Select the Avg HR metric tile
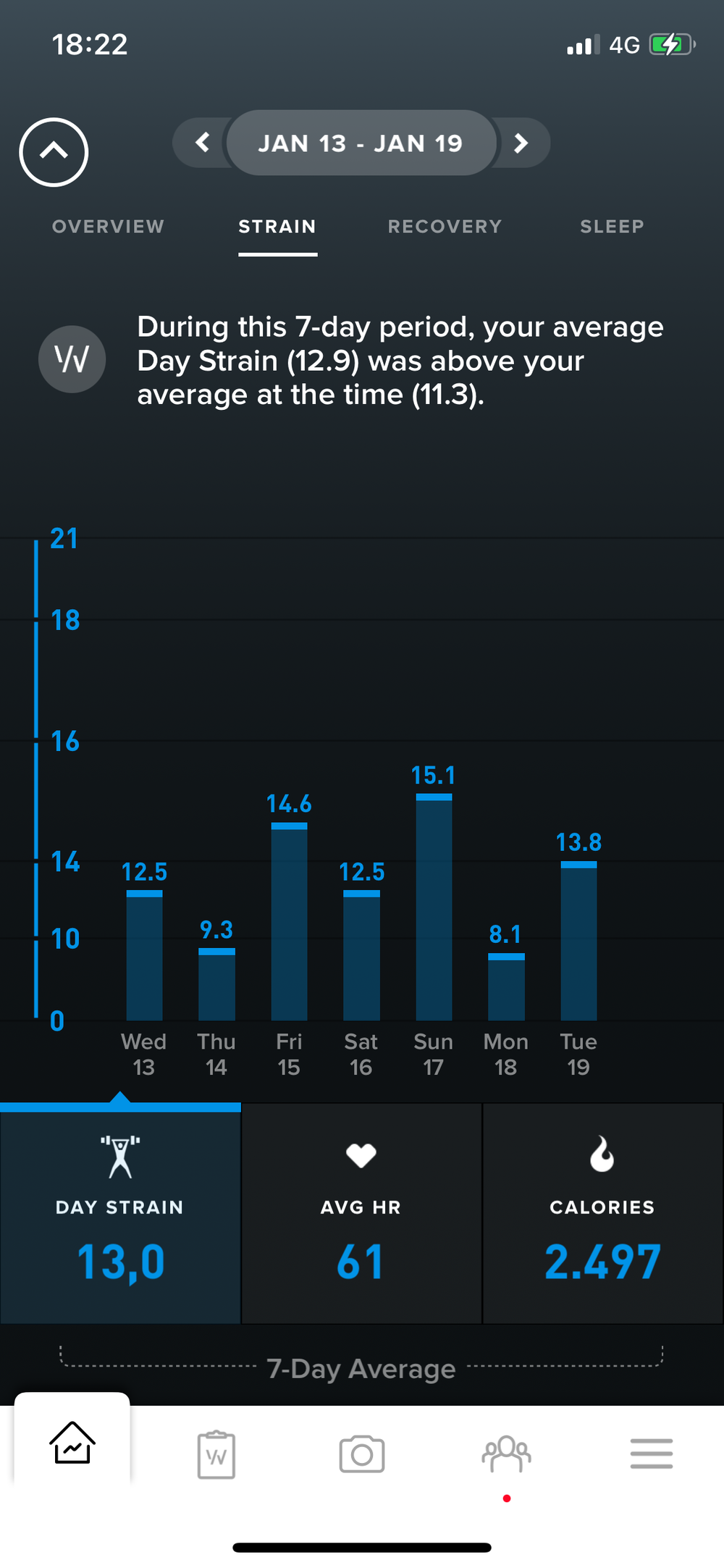Image resolution: width=724 pixels, height=1568 pixels. click(361, 1213)
